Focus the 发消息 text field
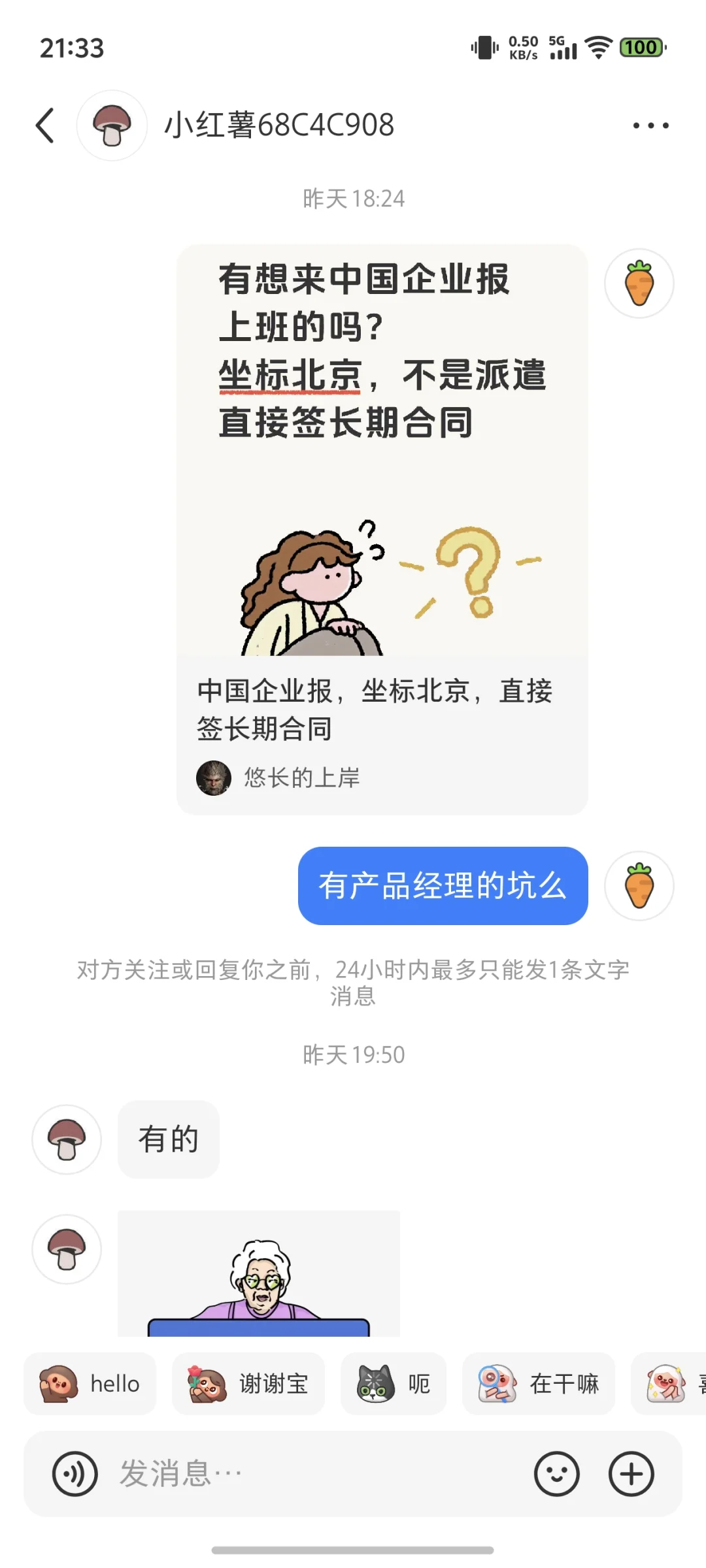The width and height of the screenshot is (706, 1568). pos(314,1475)
